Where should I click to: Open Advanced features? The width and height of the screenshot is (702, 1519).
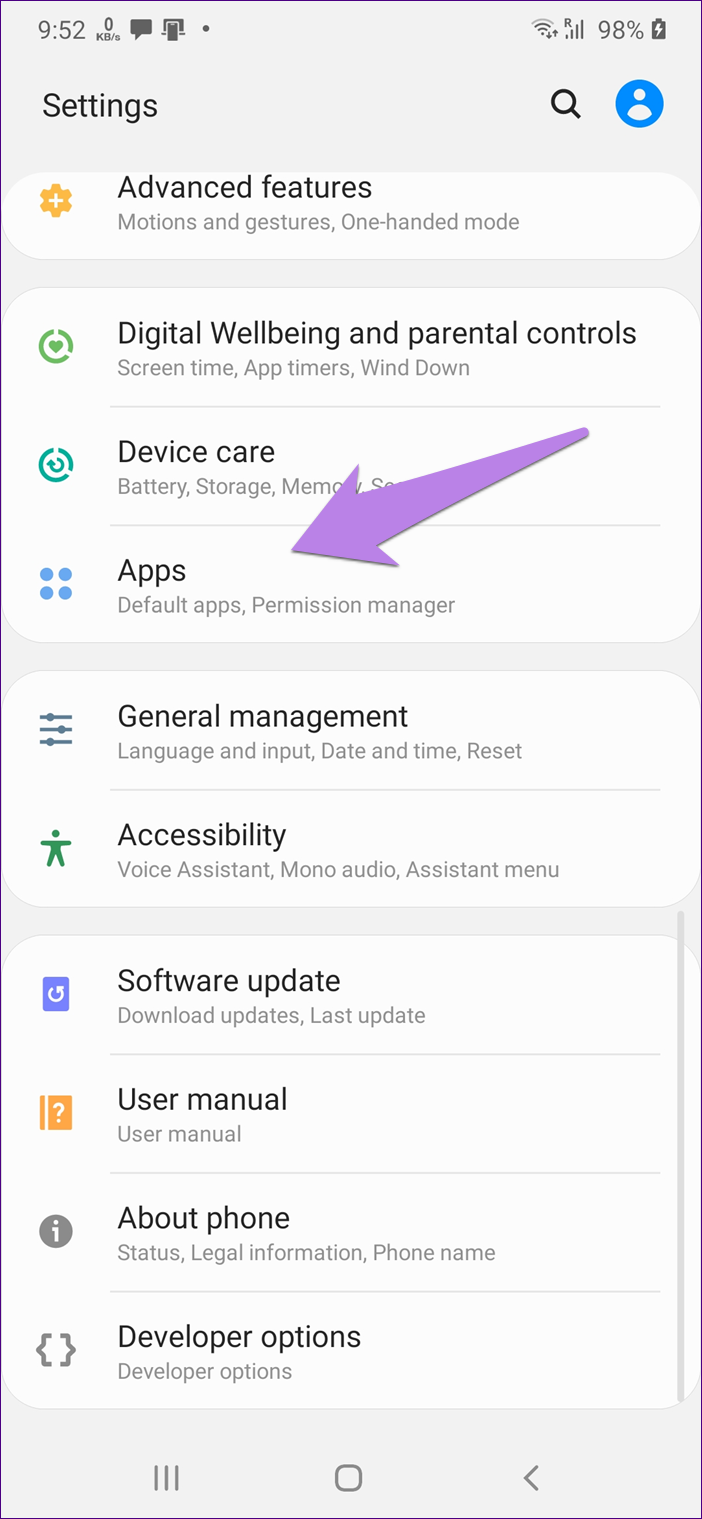point(350,205)
